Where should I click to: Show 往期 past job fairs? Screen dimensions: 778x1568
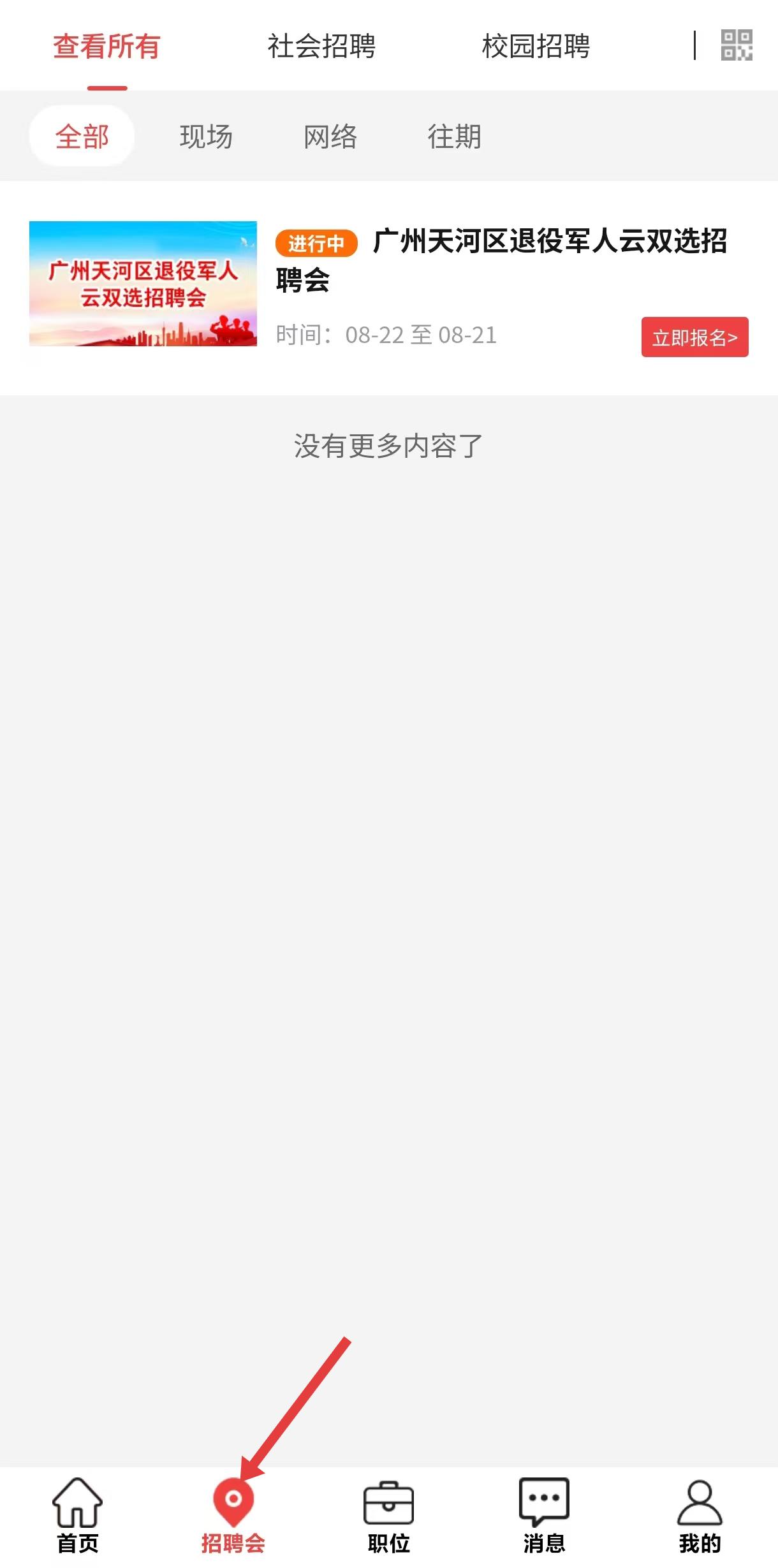pyautogui.click(x=454, y=136)
